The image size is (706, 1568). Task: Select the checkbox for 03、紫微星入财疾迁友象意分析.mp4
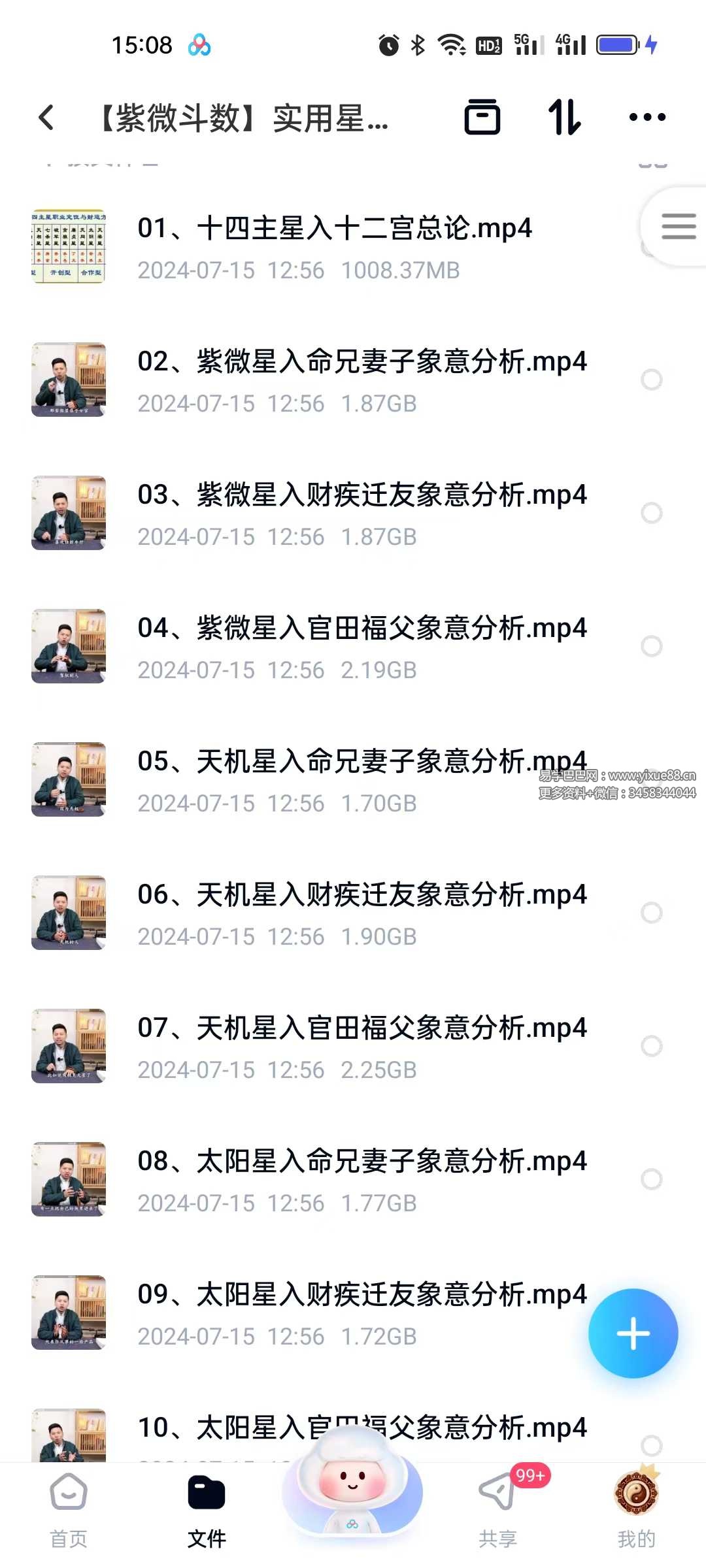coord(651,513)
